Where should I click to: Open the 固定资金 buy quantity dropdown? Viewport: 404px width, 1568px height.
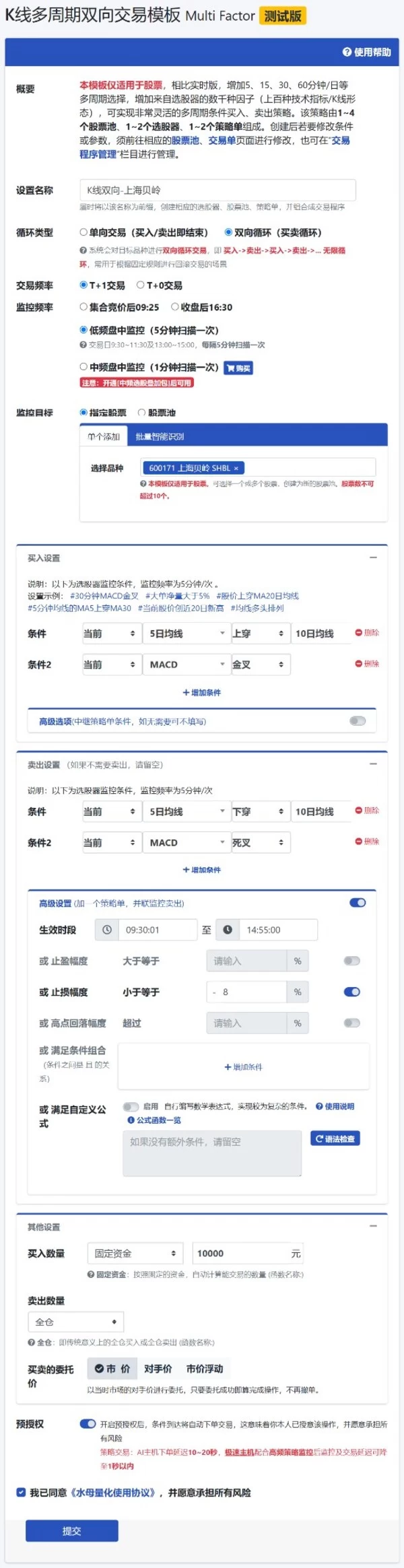coord(135,1254)
